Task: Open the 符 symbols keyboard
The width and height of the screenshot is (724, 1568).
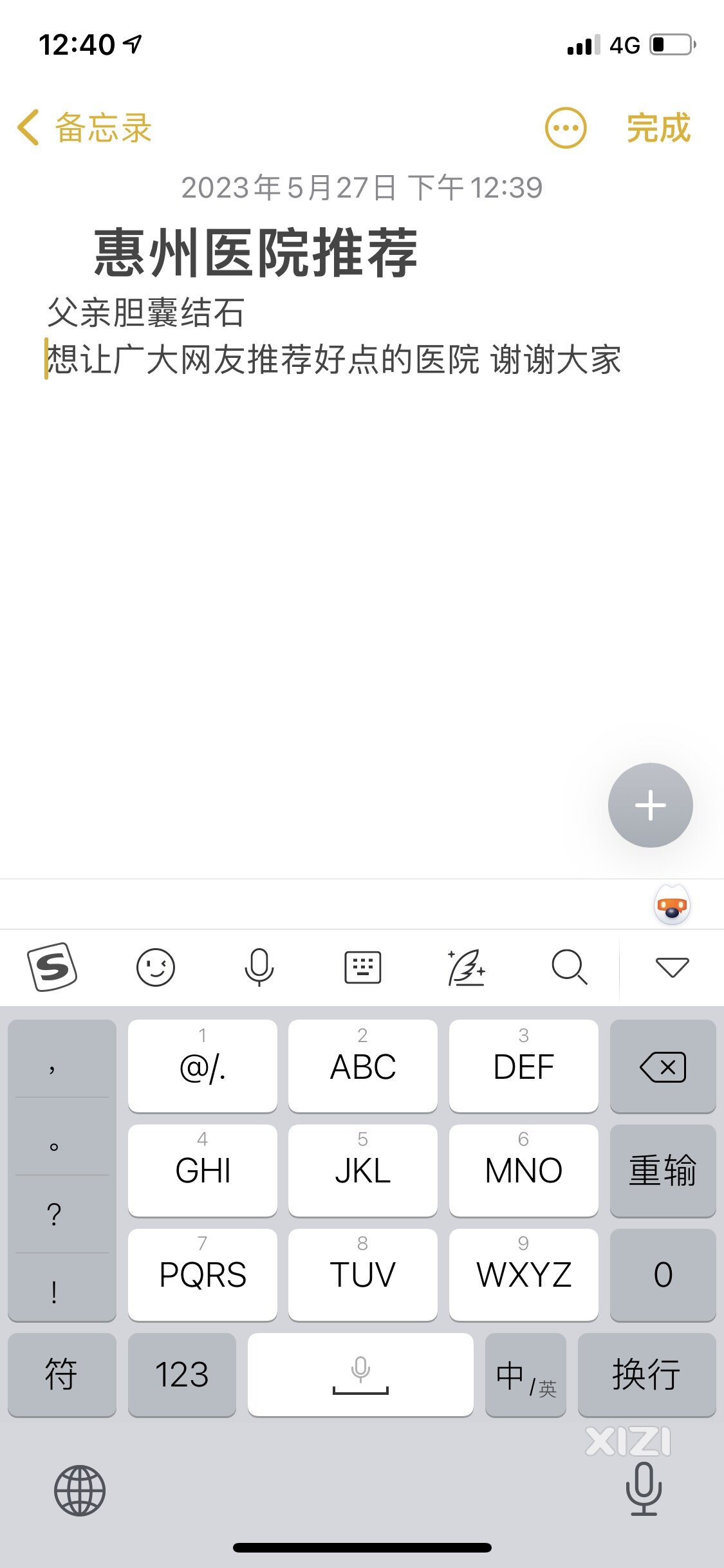Action: coord(62,1374)
